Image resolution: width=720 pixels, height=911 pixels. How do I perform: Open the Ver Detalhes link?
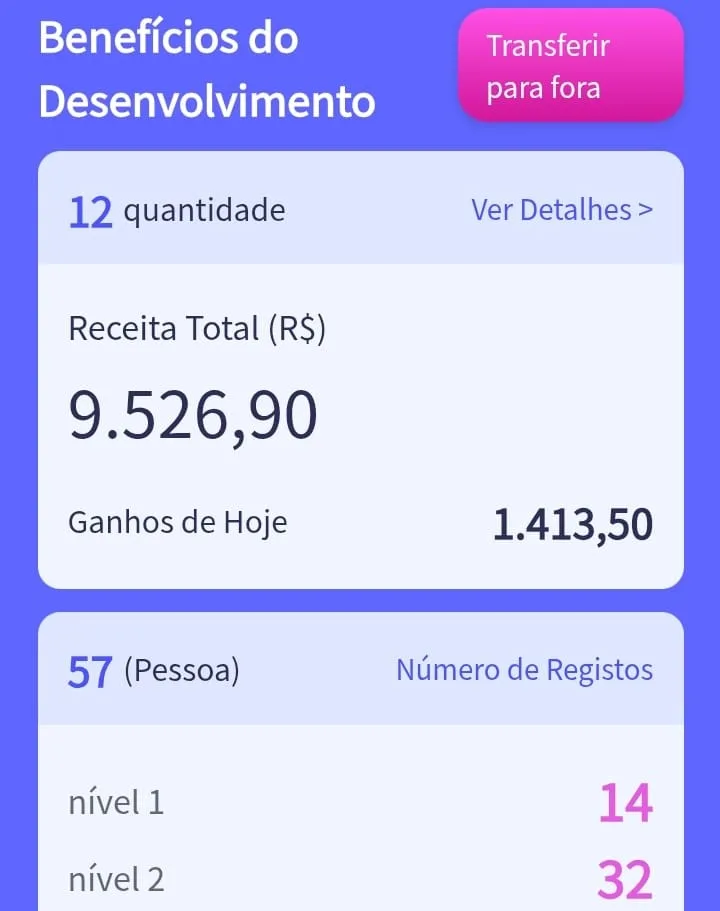click(562, 210)
